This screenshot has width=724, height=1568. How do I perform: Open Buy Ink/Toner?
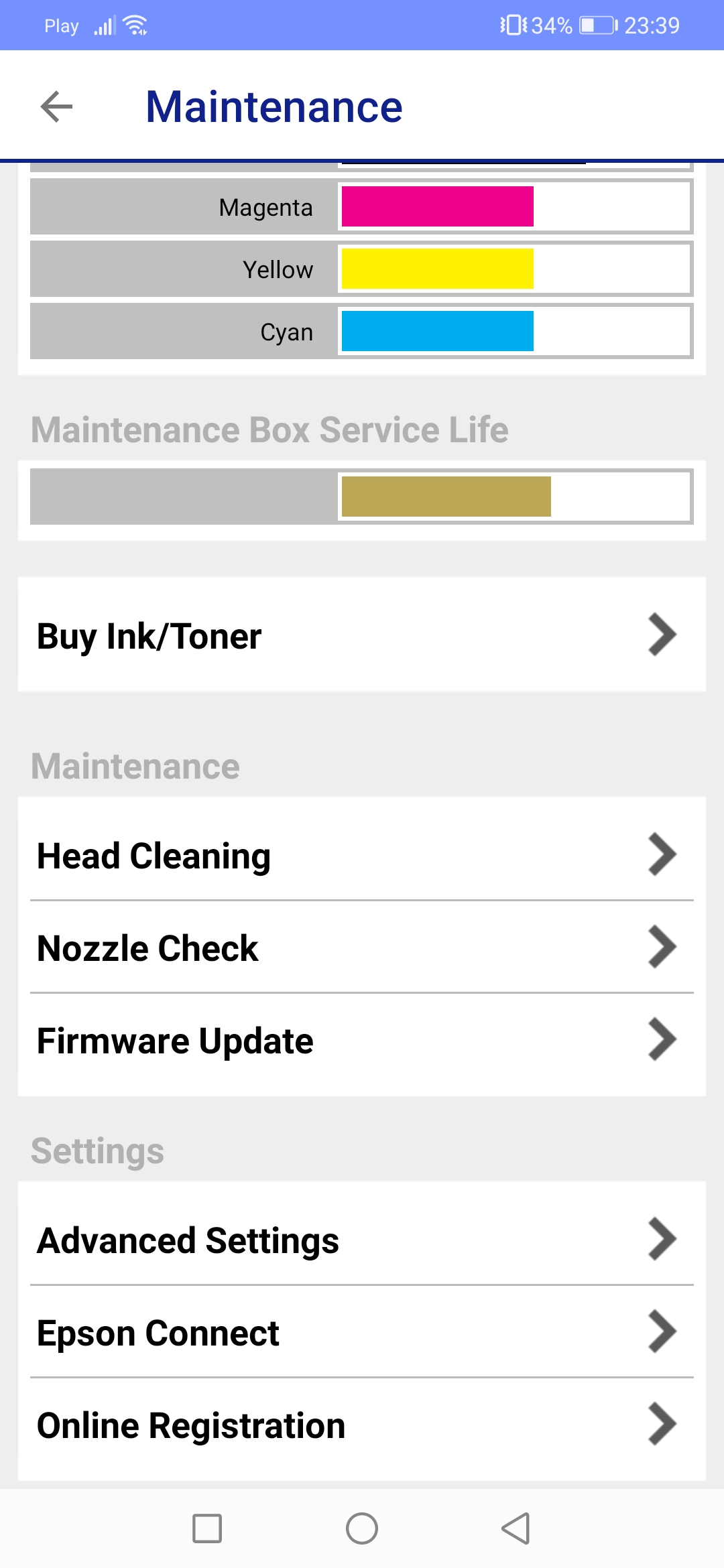(x=362, y=635)
